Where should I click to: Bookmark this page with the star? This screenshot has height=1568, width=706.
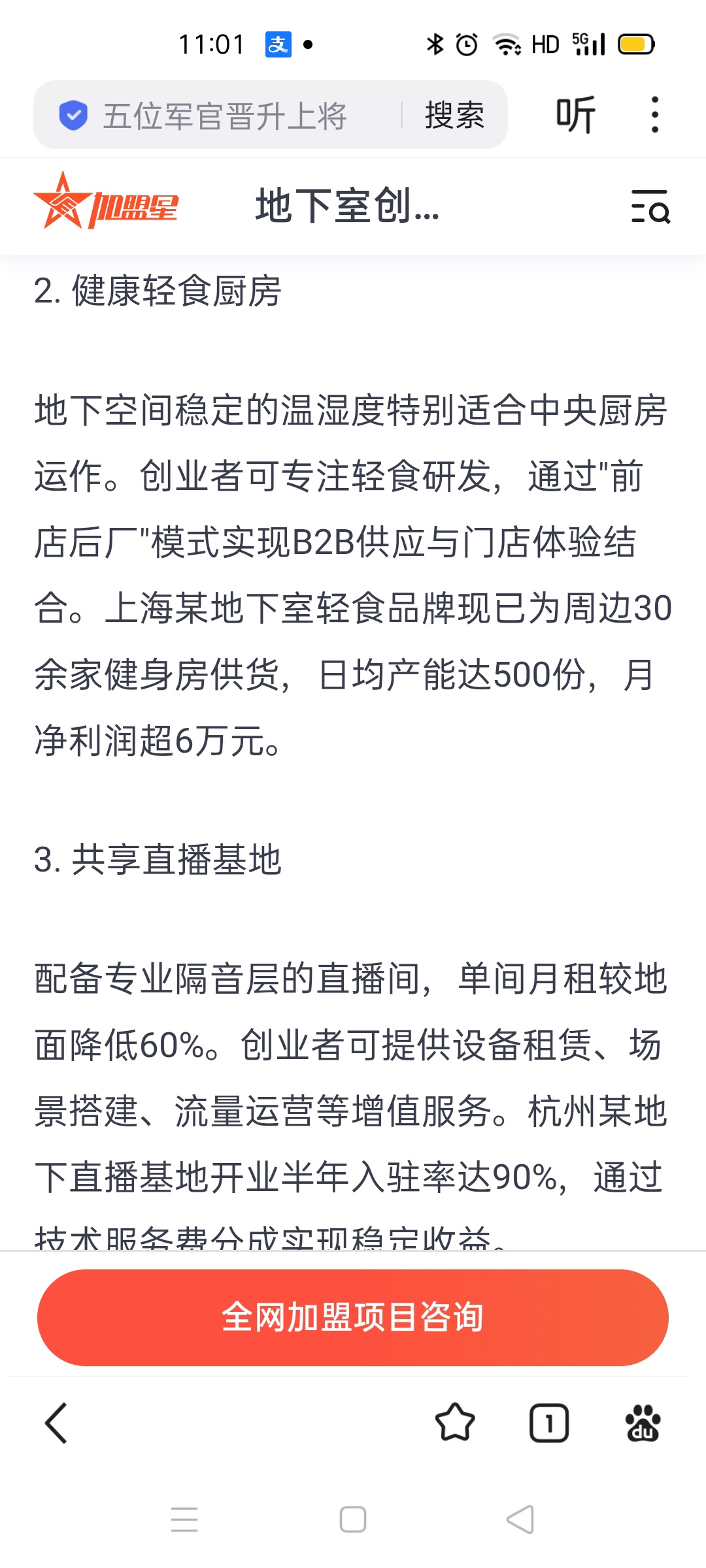pyautogui.click(x=455, y=1423)
